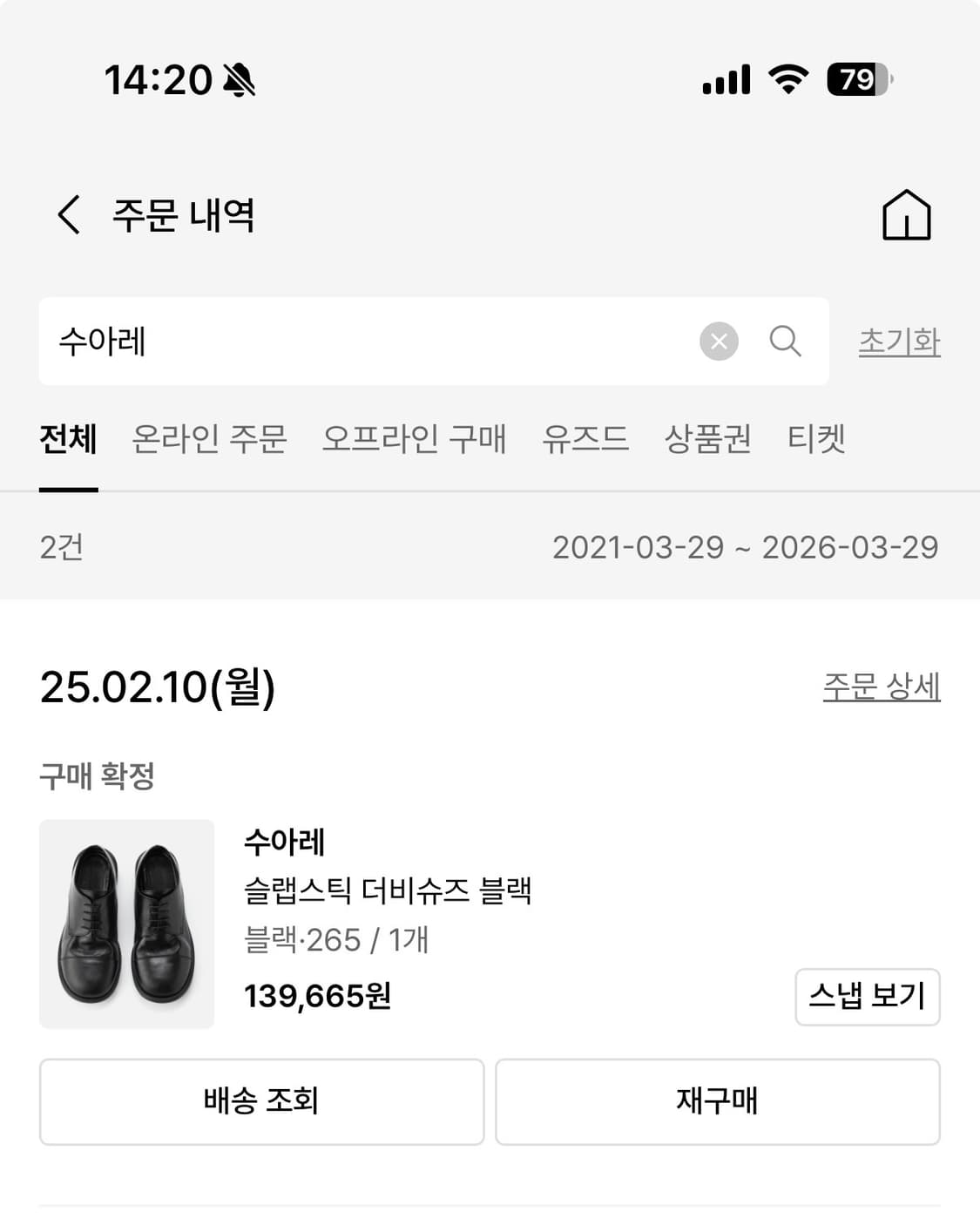Tap 재구매 to repurchase the shoes
This screenshot has height=1232, width=980.
[x=717, y=1101]
